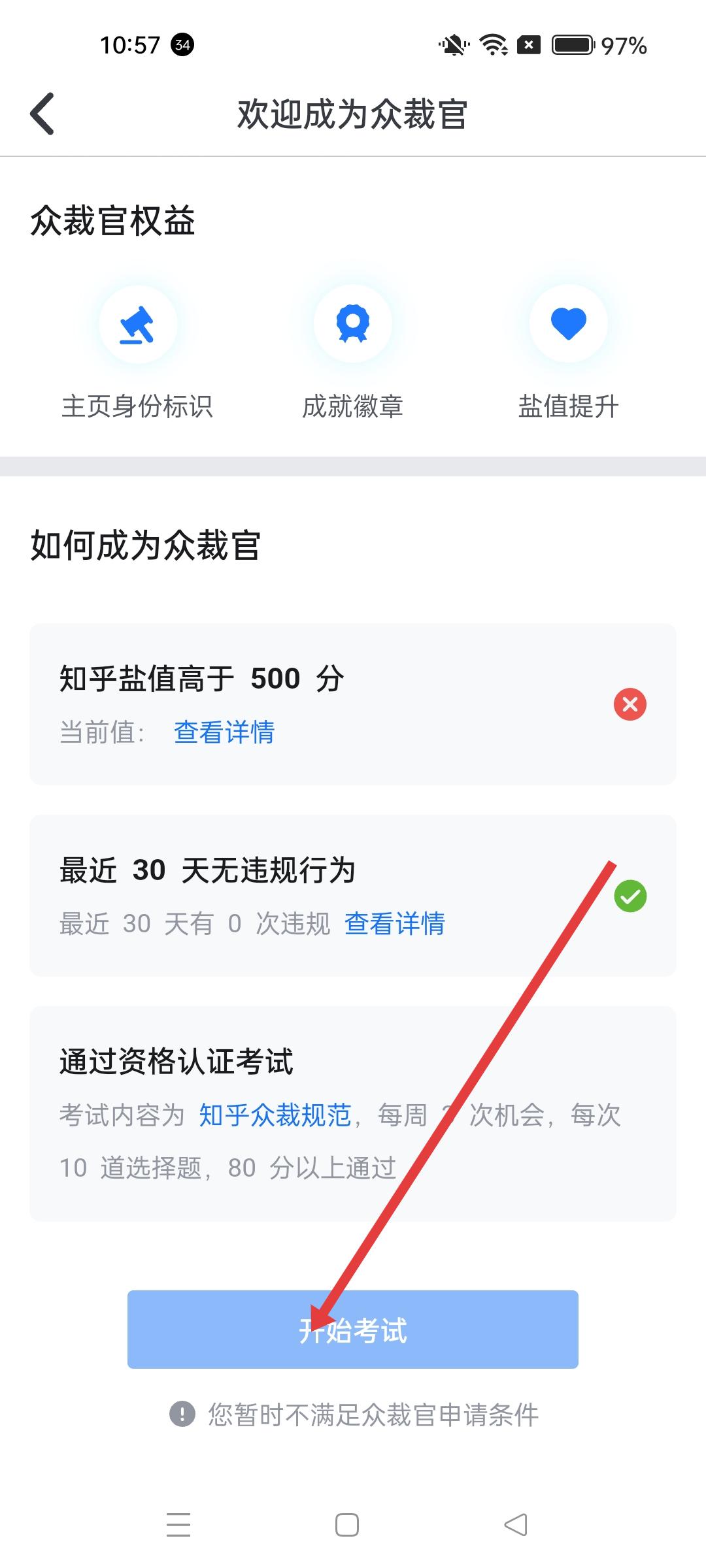This screenshot has height=1568, width=706.
Task: Go to the system home screen
Action: click(347, 1525)
